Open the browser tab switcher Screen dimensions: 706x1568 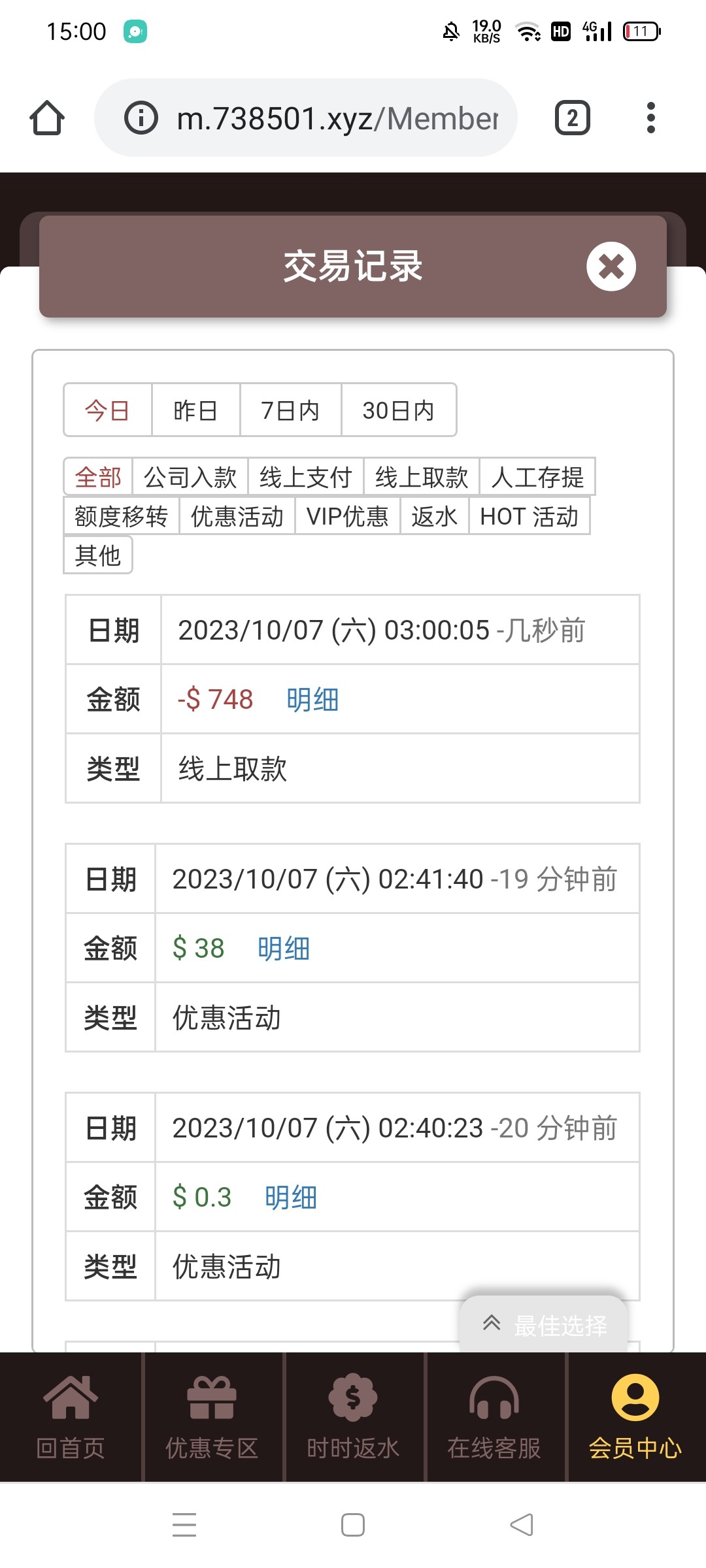[572, 118]
